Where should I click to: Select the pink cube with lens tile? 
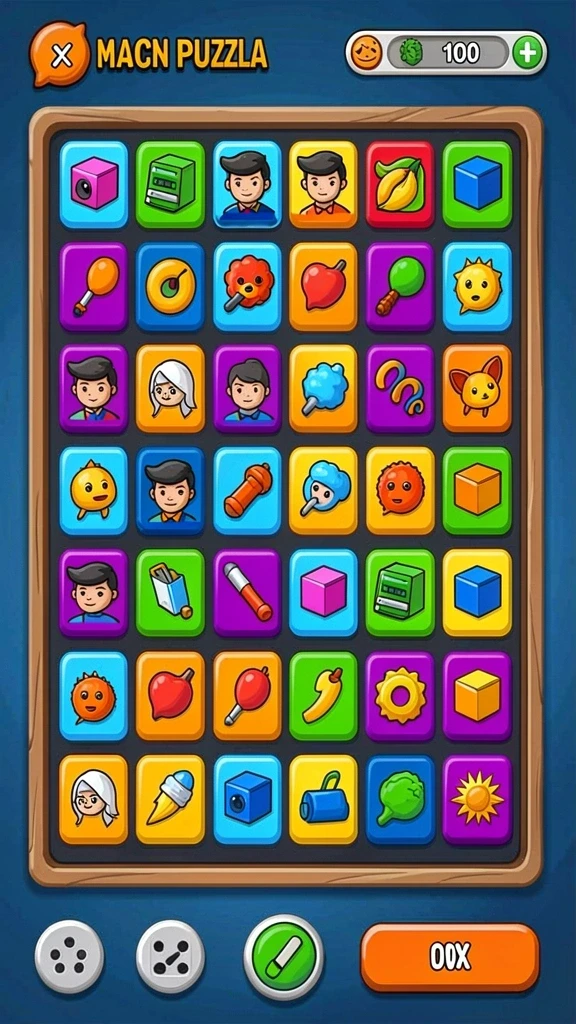[x=93, y=185]
